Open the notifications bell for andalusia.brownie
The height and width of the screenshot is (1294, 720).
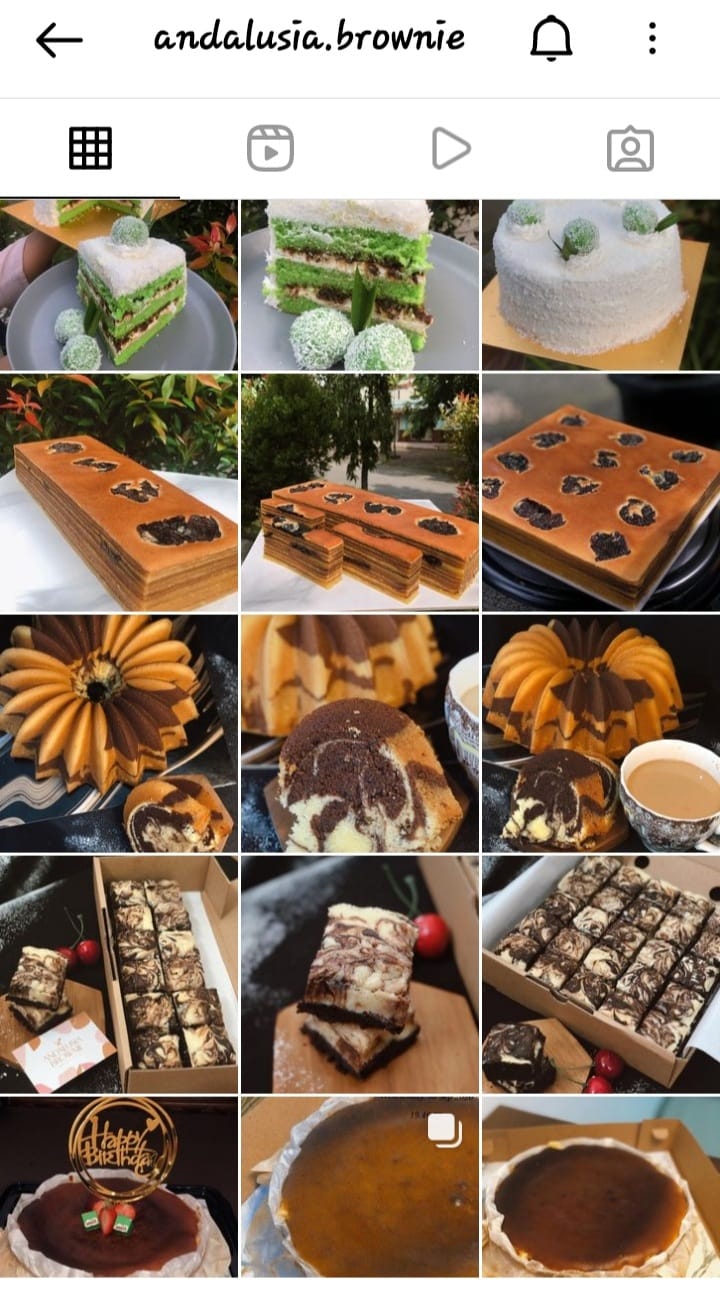(550, 40)
